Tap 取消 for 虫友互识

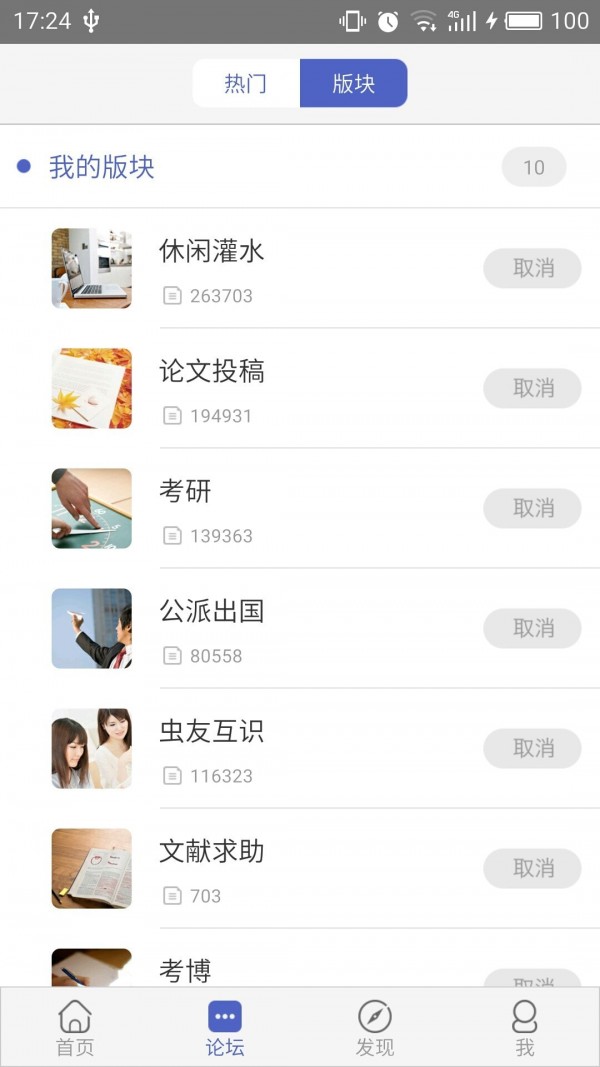point(532,748)
